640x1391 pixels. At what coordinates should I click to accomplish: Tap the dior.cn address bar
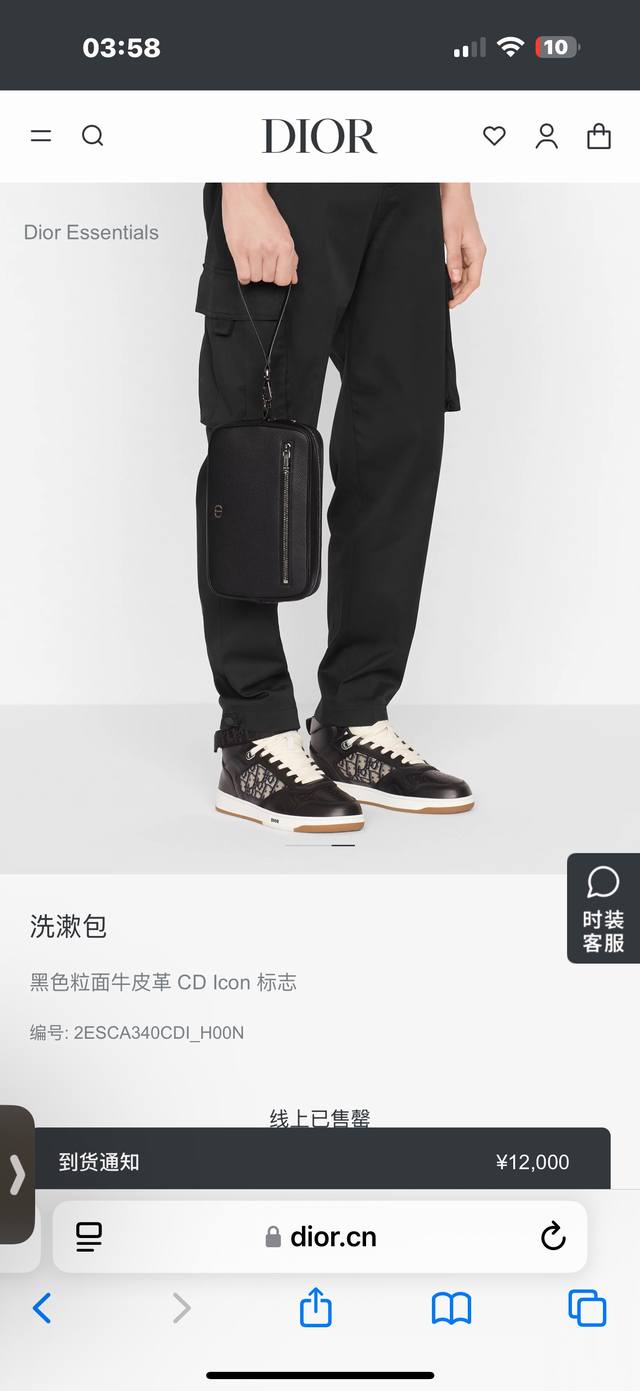(x=322, y=1237)
